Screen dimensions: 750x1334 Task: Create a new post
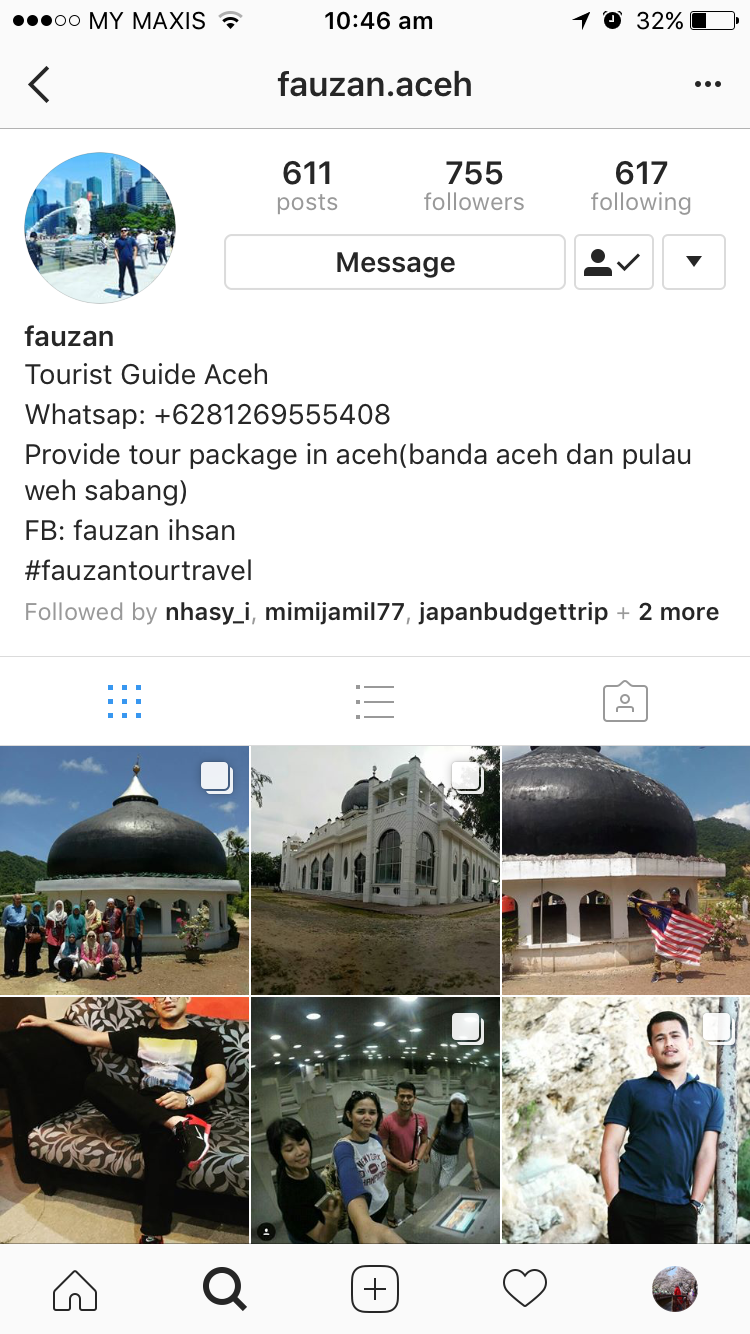click(375, 1290)
